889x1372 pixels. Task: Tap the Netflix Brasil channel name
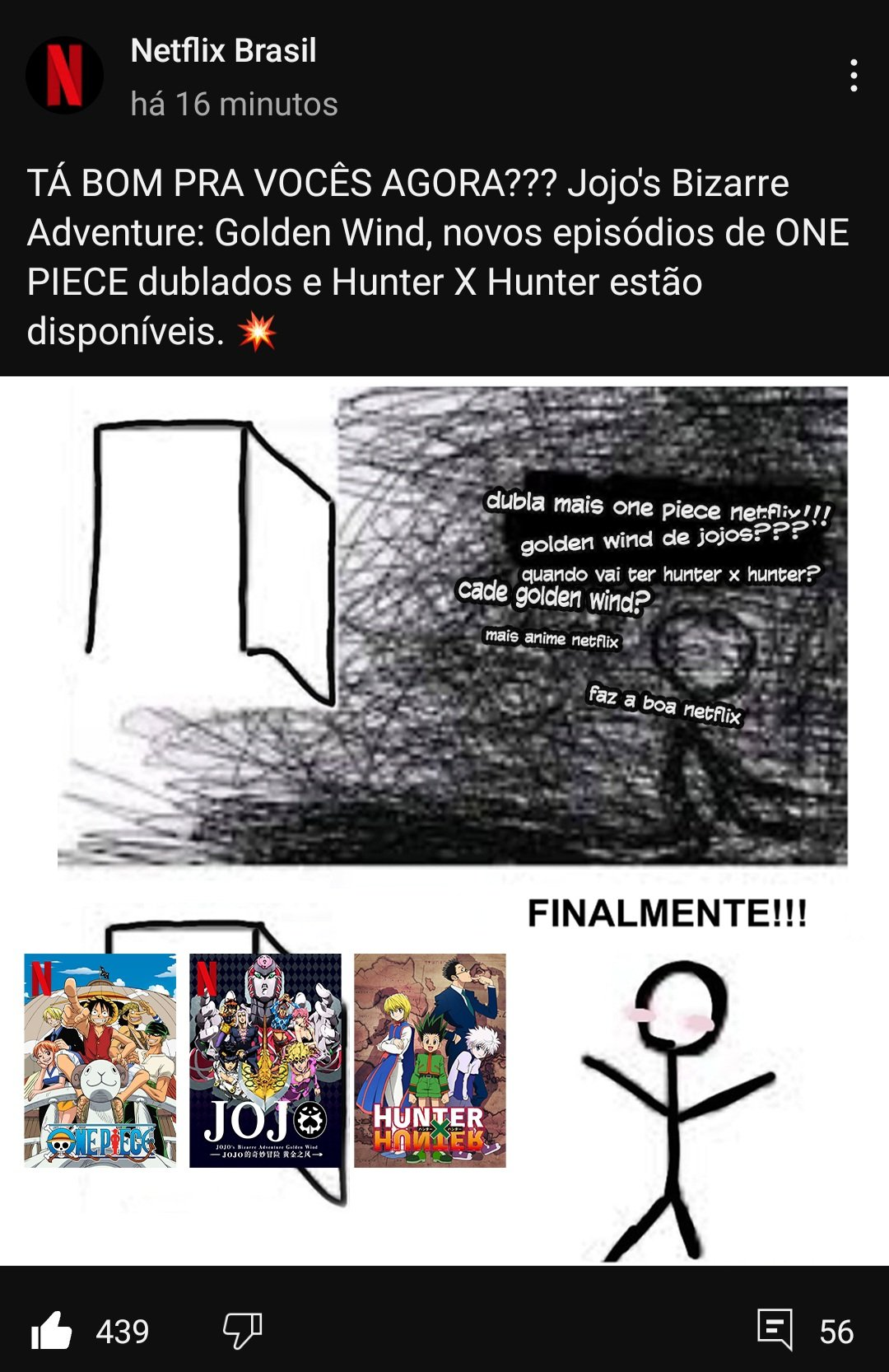[223, 51]
